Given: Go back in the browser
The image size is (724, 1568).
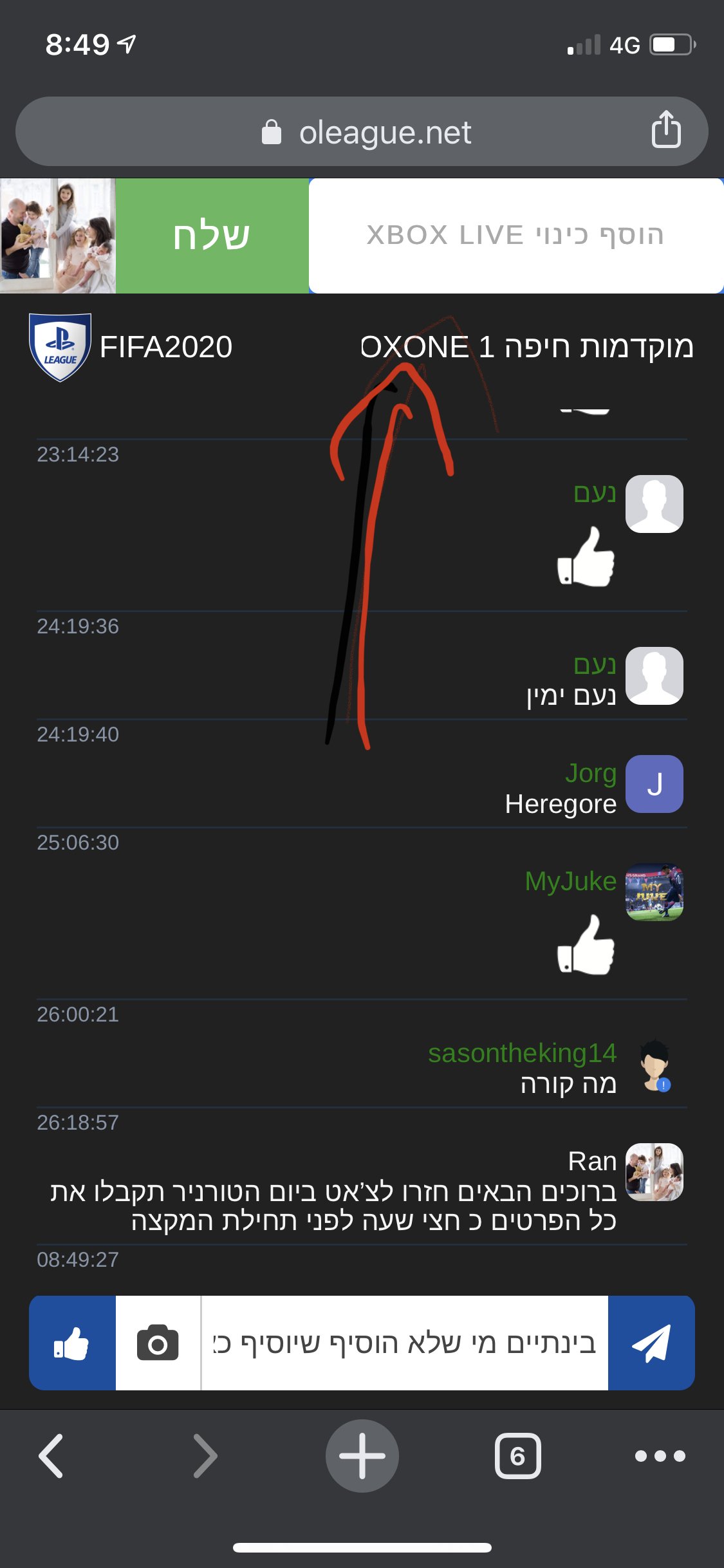Looking at the screenshot, I should coord(51,1455).
